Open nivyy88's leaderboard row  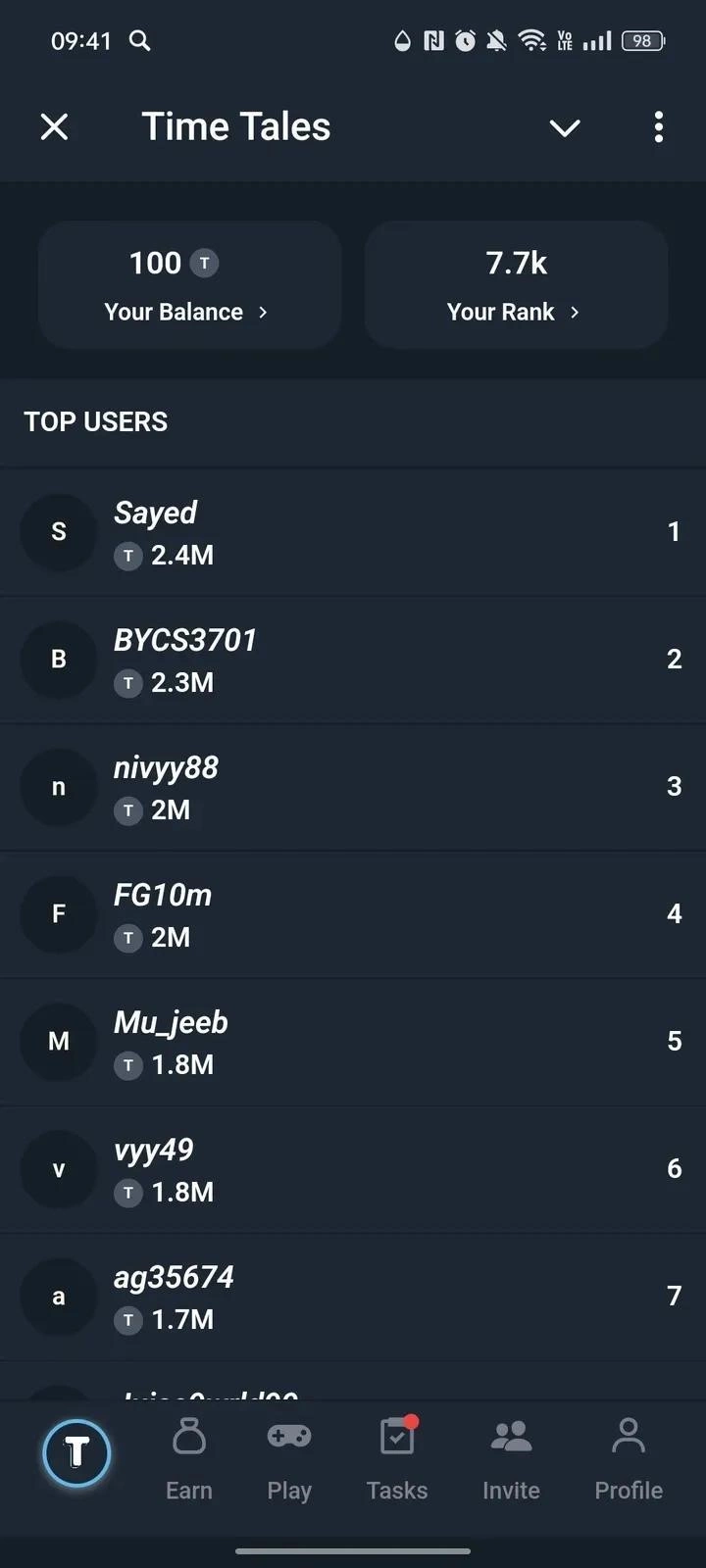click(353, 787)
